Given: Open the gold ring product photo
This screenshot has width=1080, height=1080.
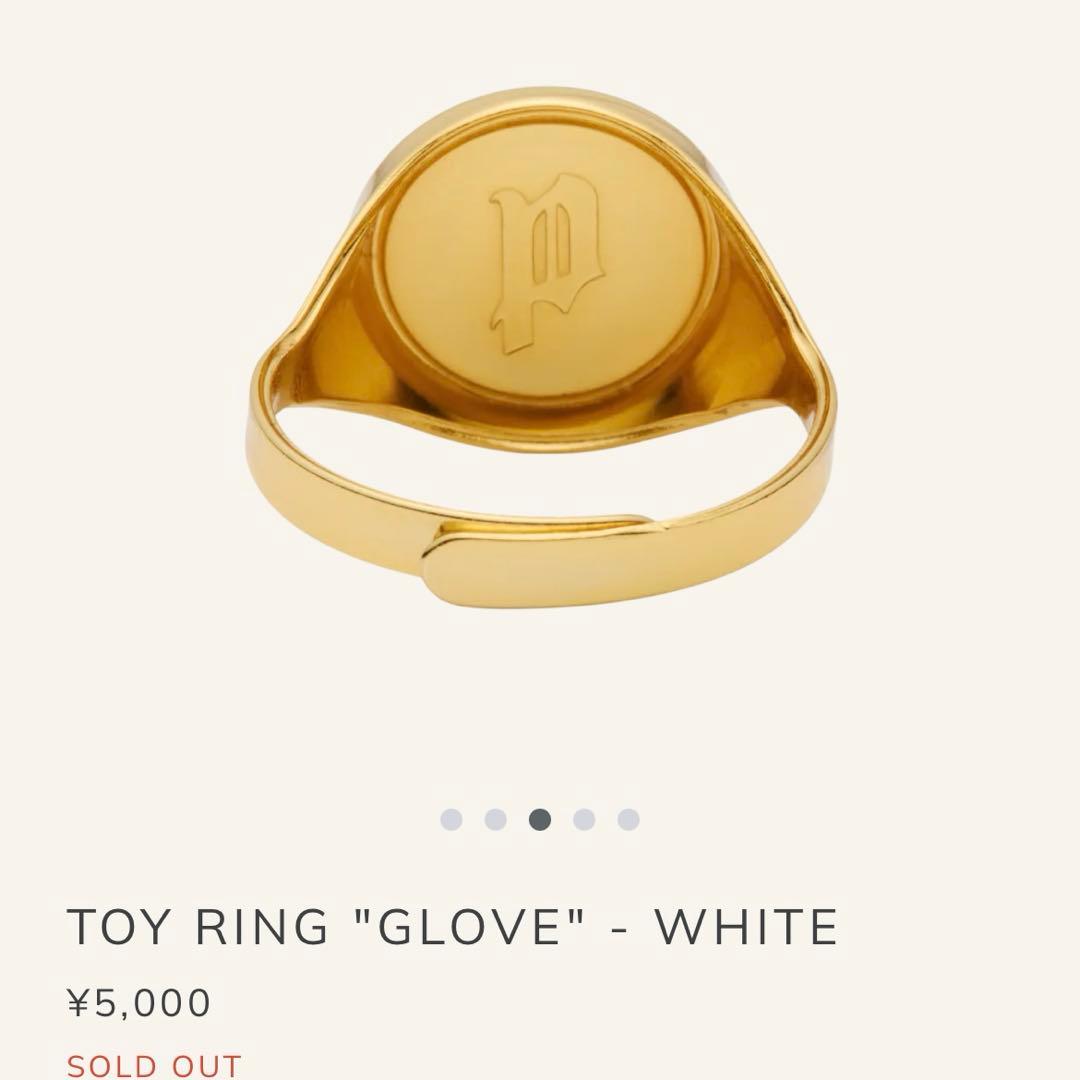Looking at the screenshot, I should (540, 350).
